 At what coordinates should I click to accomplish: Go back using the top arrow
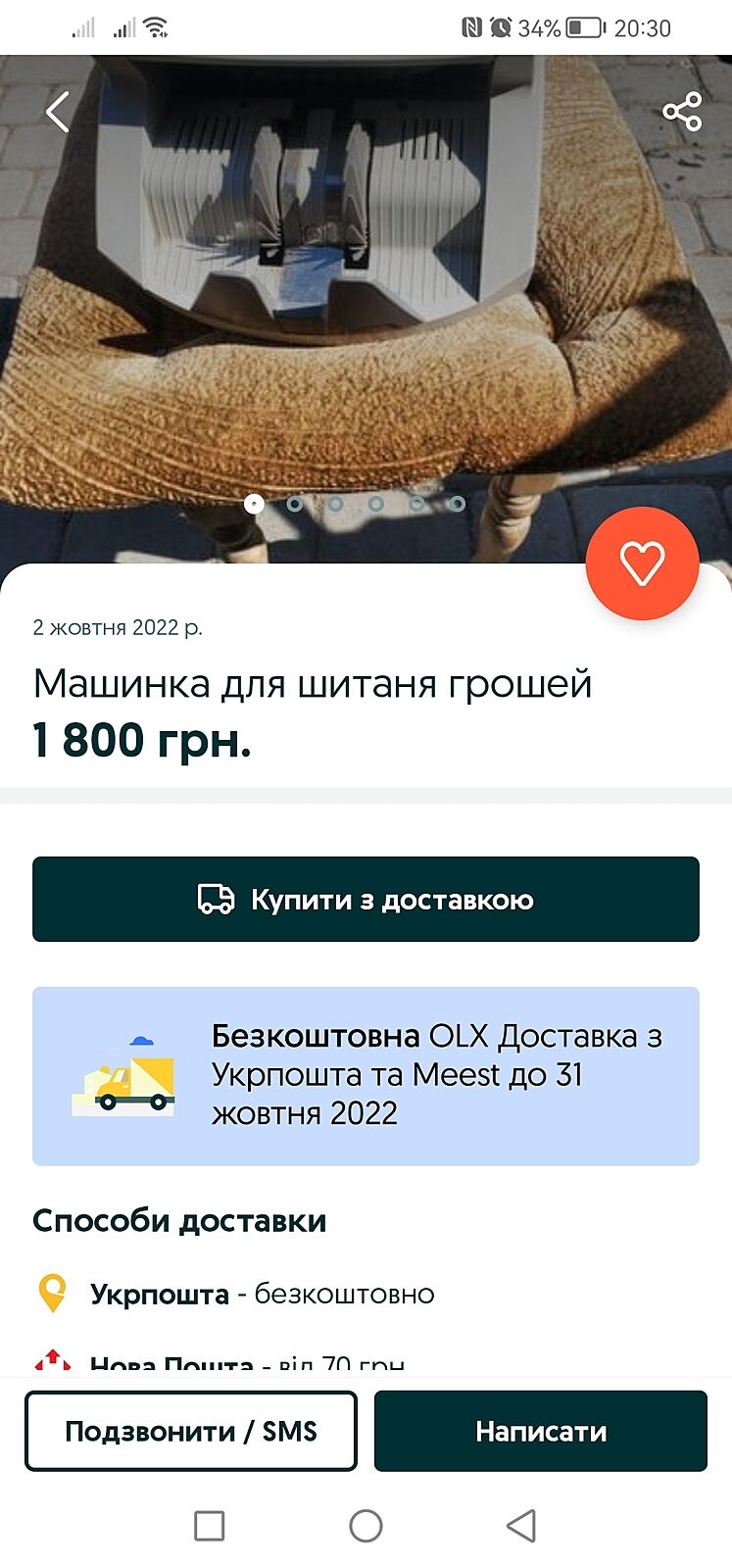click(x=59, y=112)
